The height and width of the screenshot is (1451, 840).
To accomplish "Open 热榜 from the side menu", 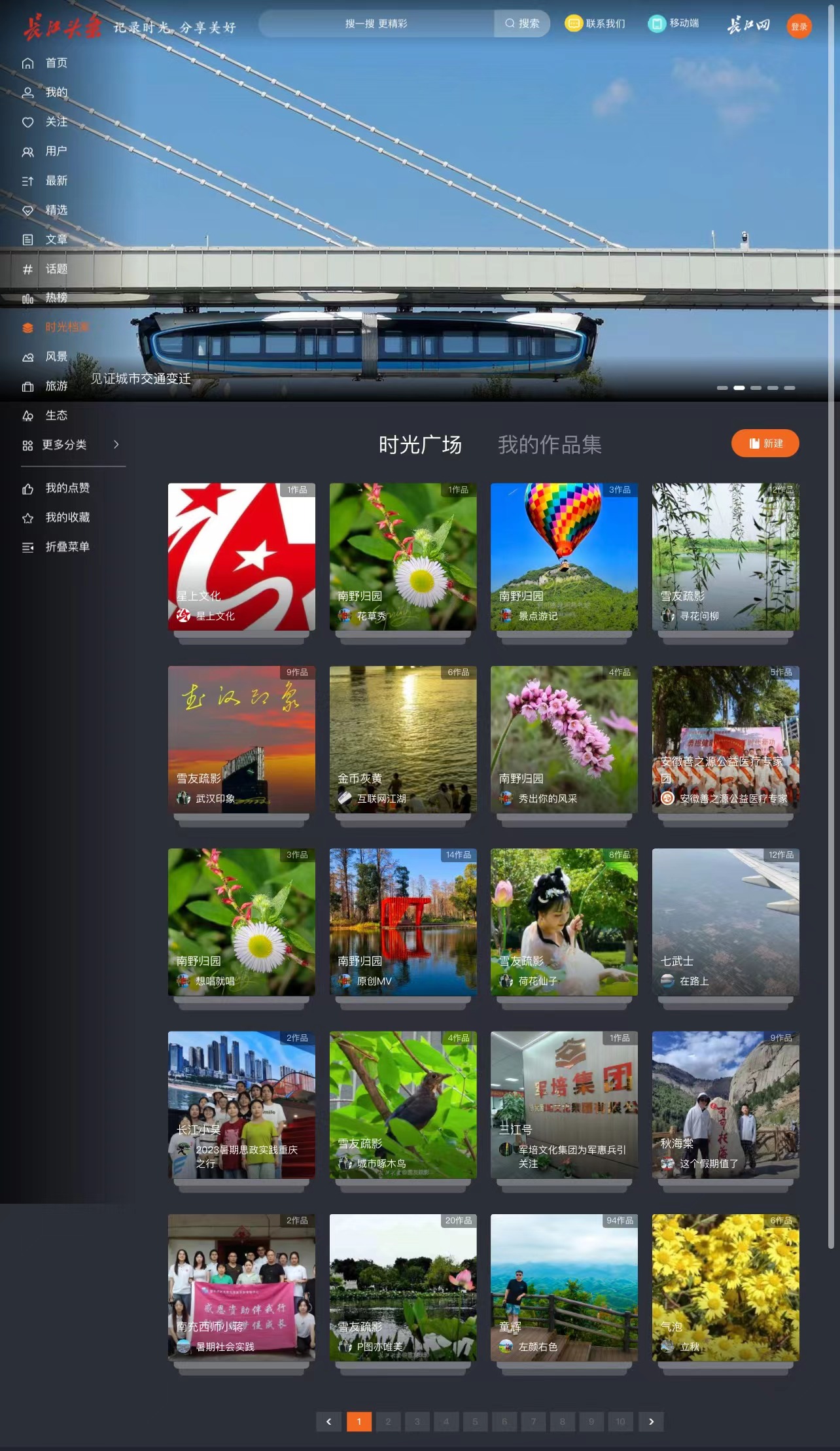I will (56, 298).
